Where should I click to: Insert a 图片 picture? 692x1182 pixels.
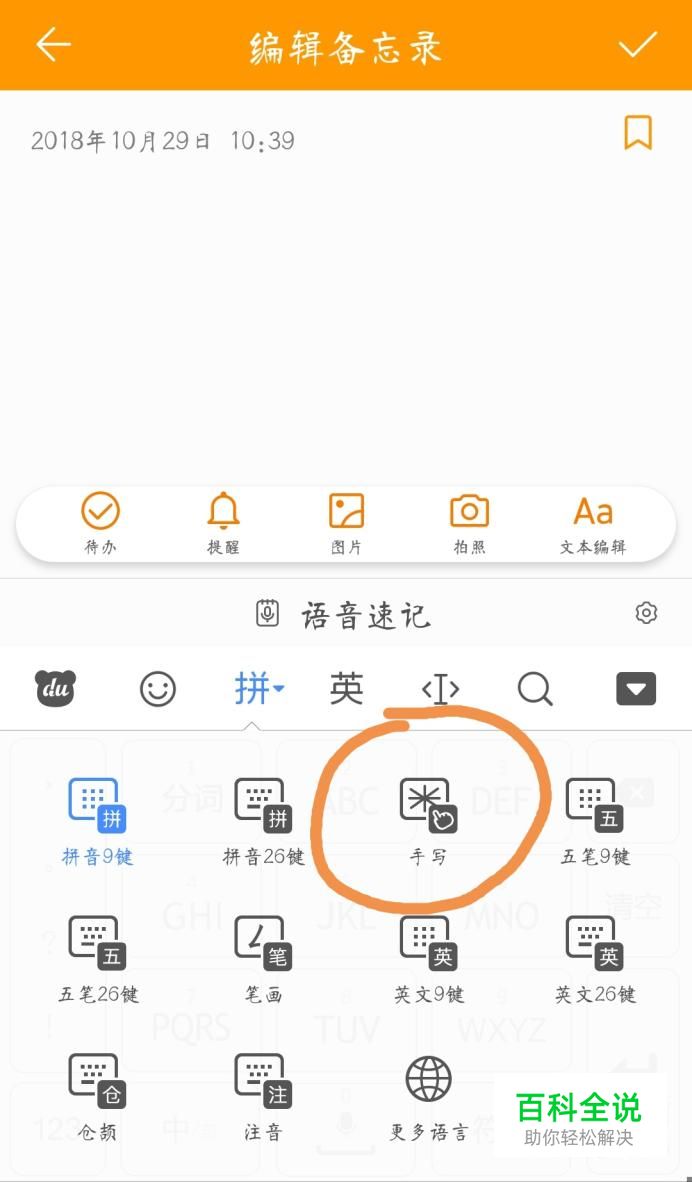pyautogui.click(x=347, y=524)
